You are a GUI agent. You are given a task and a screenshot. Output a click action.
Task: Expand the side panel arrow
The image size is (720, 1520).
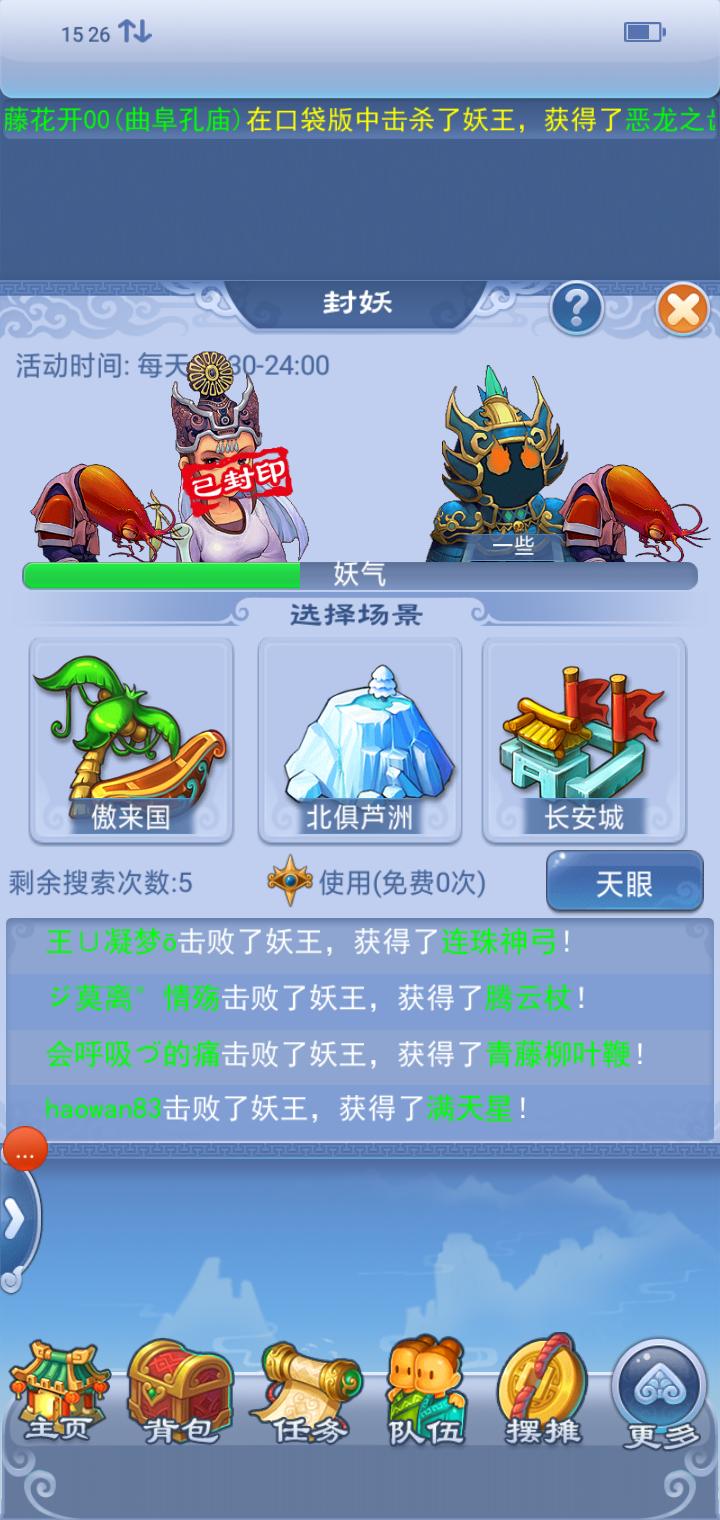[x=15, y=1219]
